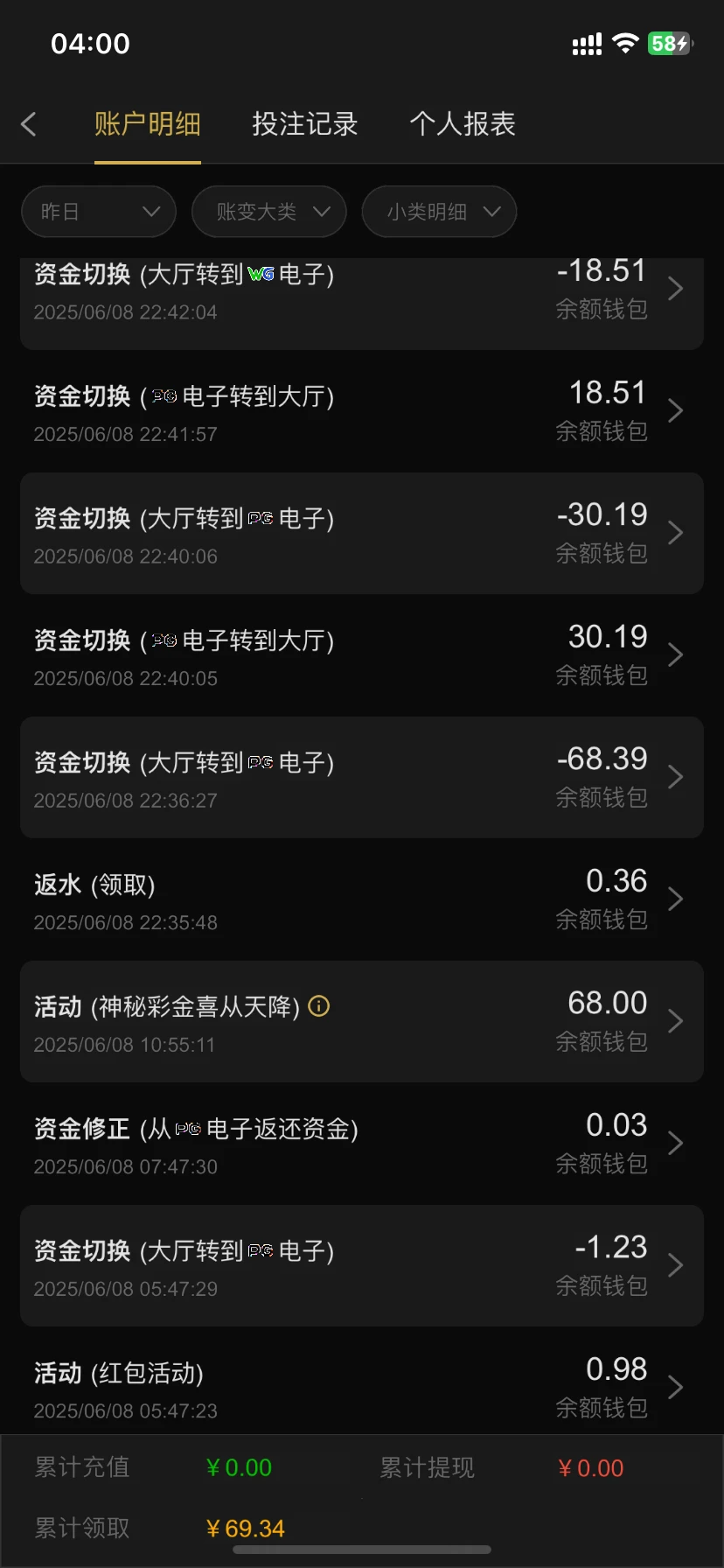Viewport: 724px width, 1568px height.
Task: View the 30.19 transfer record at 22:40:05
Action: point(361,655)
